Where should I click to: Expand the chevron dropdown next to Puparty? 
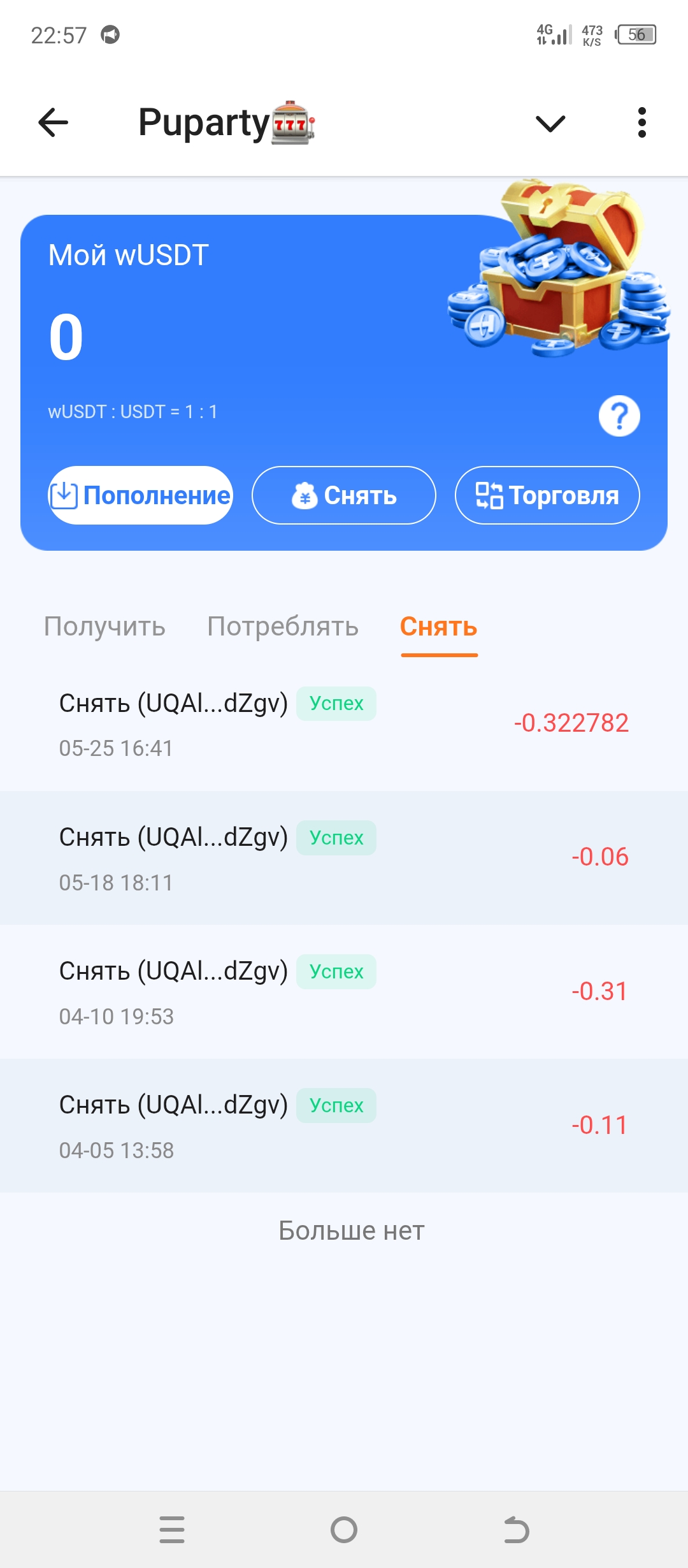coord(550,123)
